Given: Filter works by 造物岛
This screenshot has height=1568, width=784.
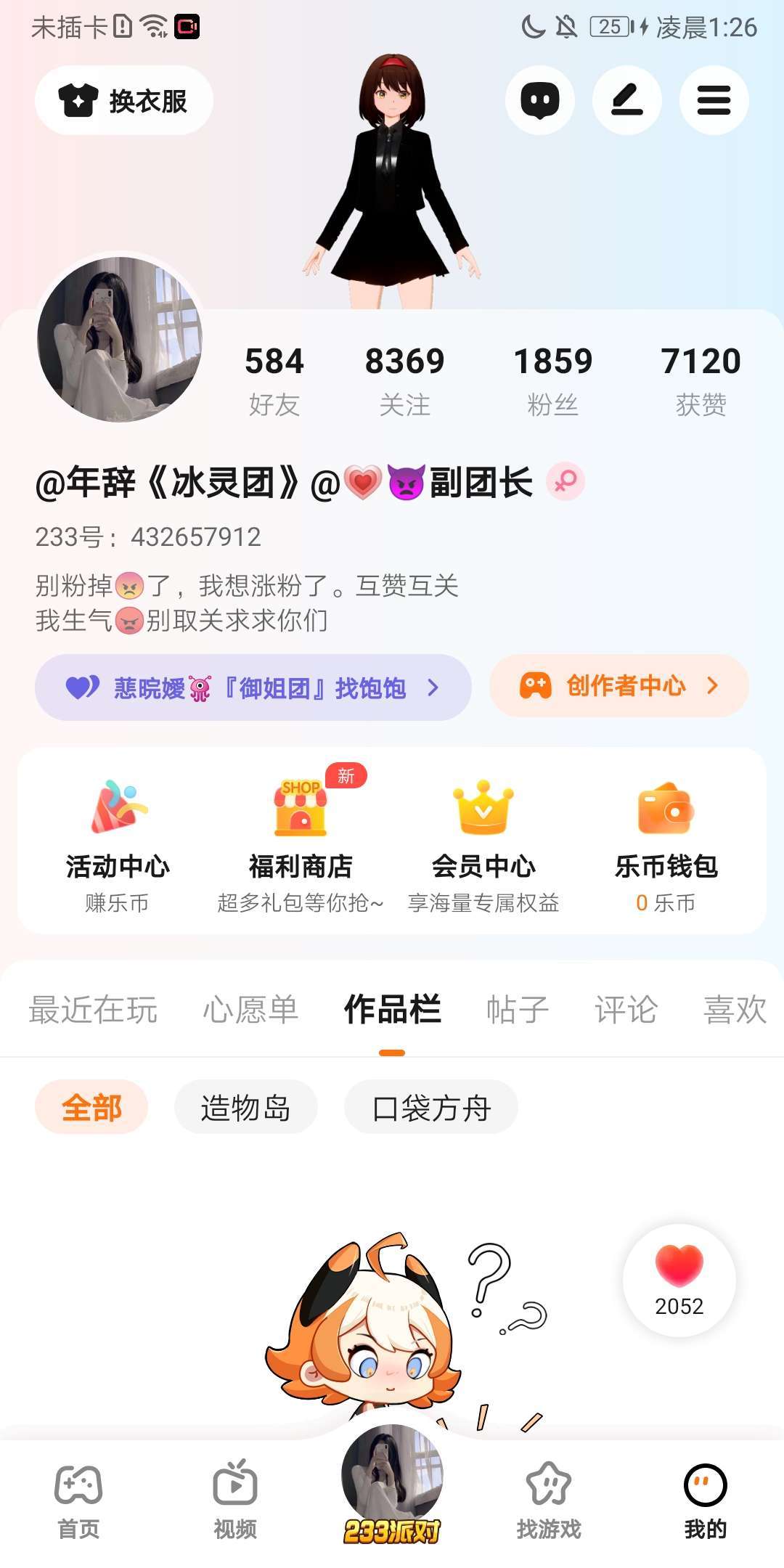Looking at the screenshot, I should (245, 1108).
